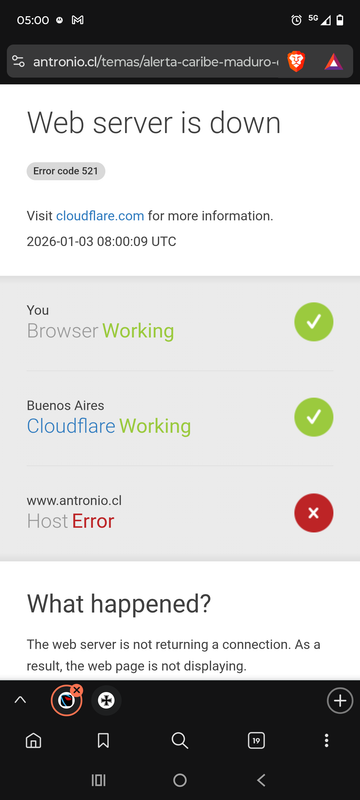Go to the browser home page

(x=34, y=740)
